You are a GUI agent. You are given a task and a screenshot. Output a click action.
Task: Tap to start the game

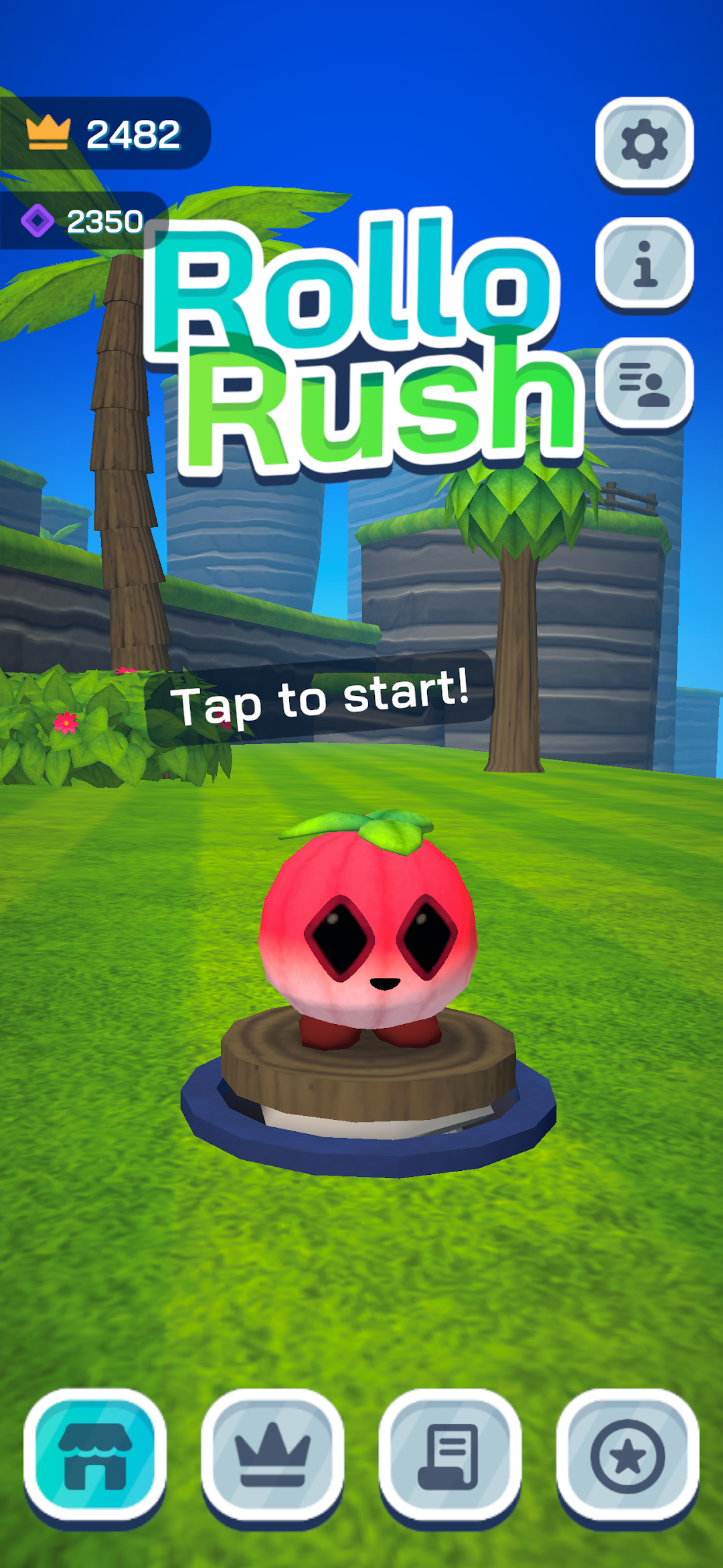pos(320,699)
